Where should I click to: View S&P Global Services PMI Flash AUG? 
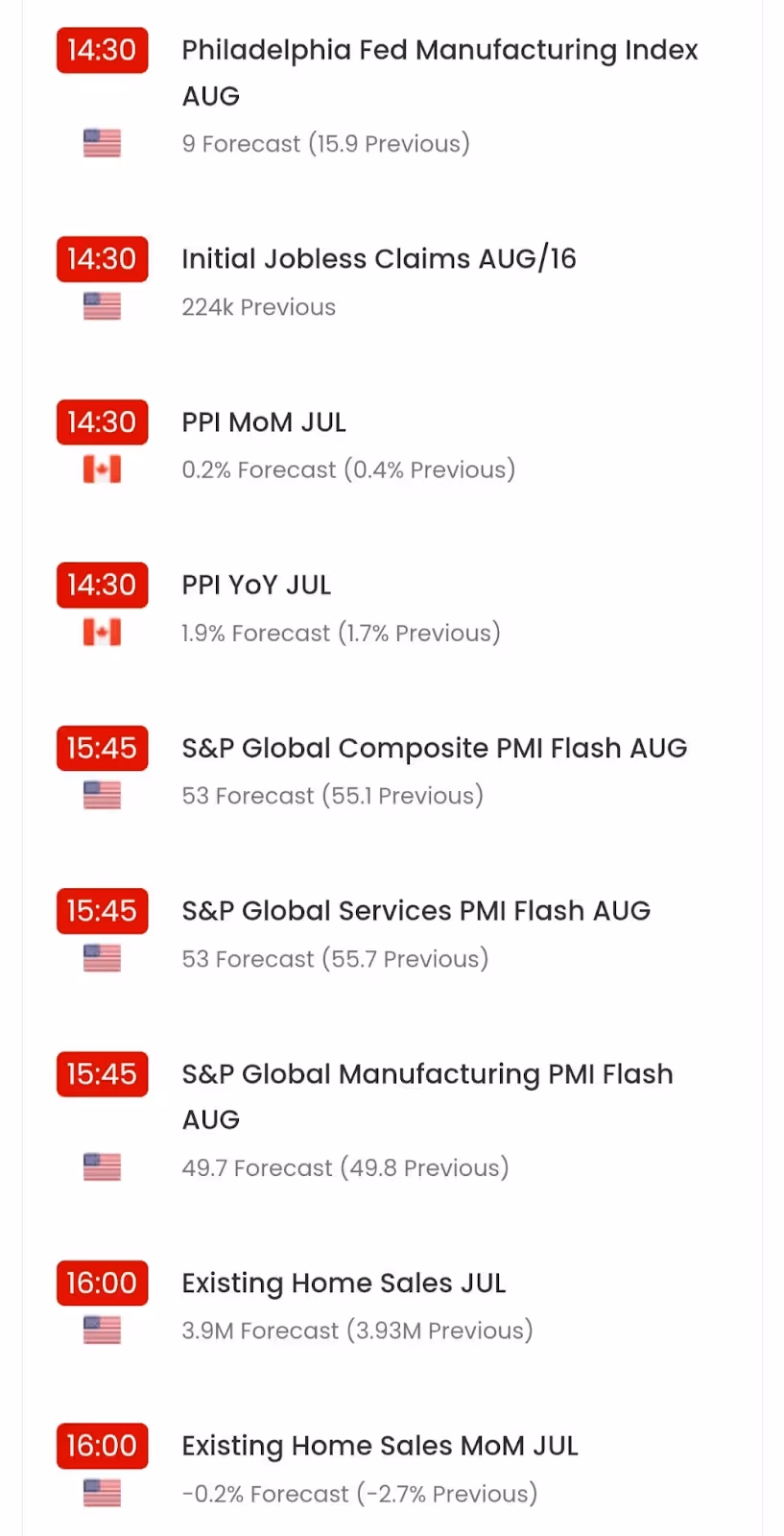coord(416,911)
